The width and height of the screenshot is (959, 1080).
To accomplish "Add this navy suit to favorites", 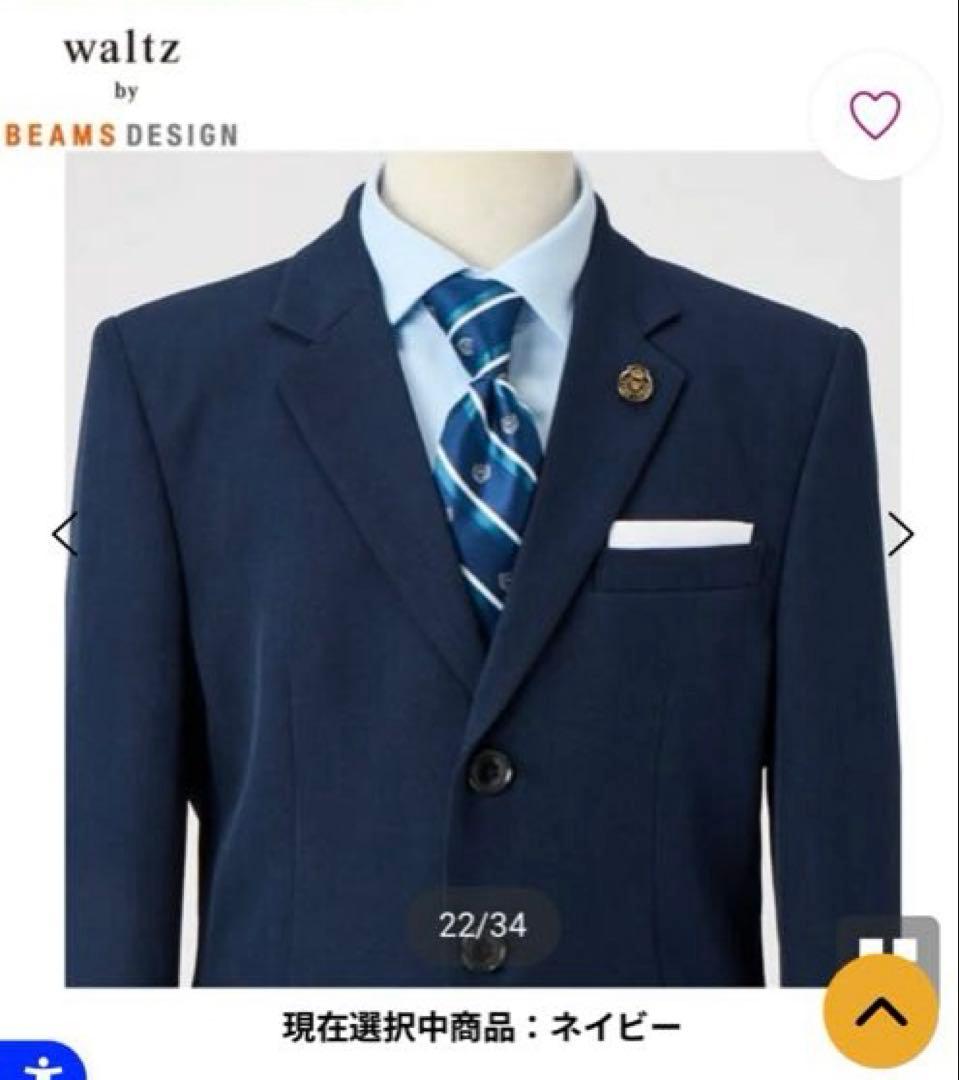I will (x=875, y=115).
